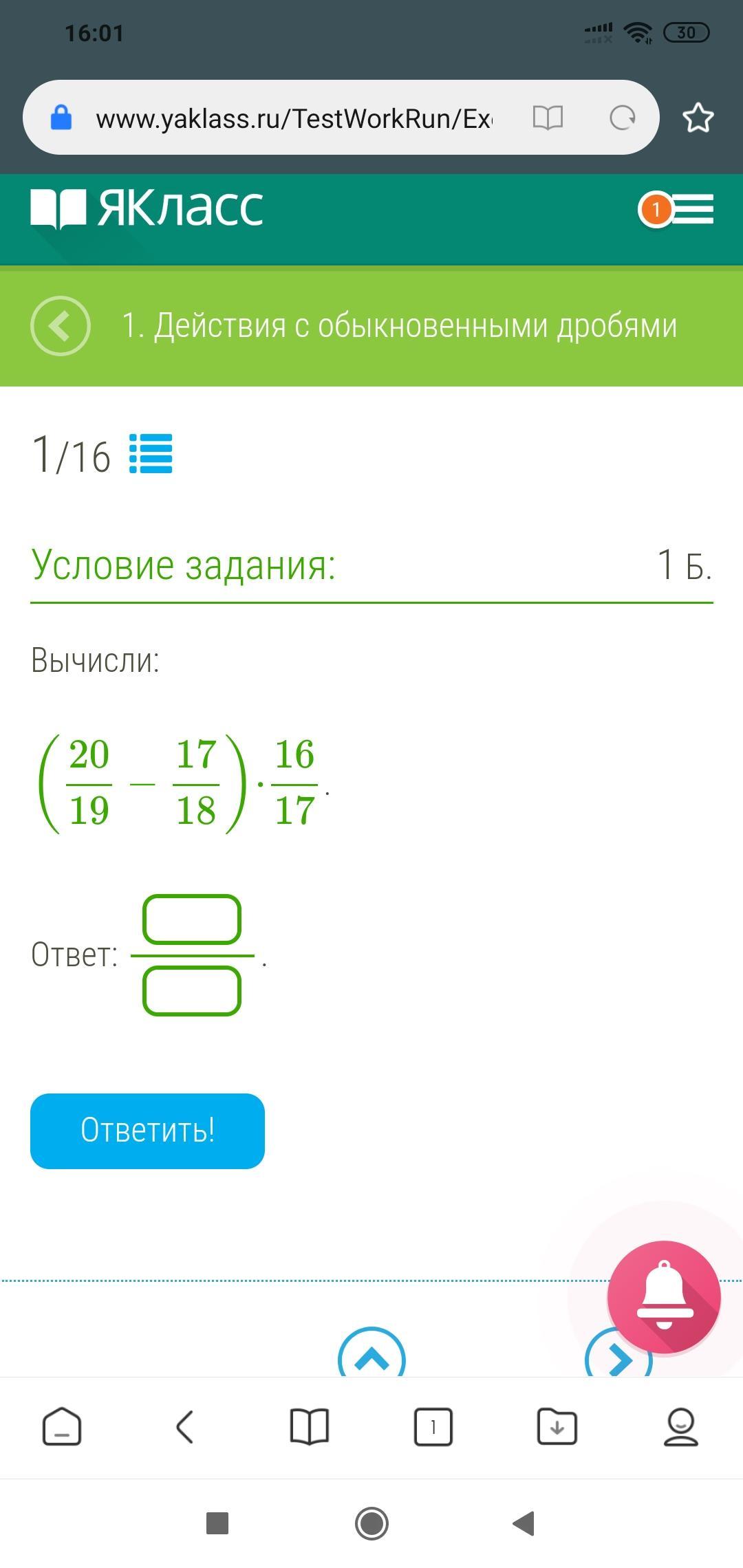
Task: Tap the system home button
Action: (x=371, y=1523)
